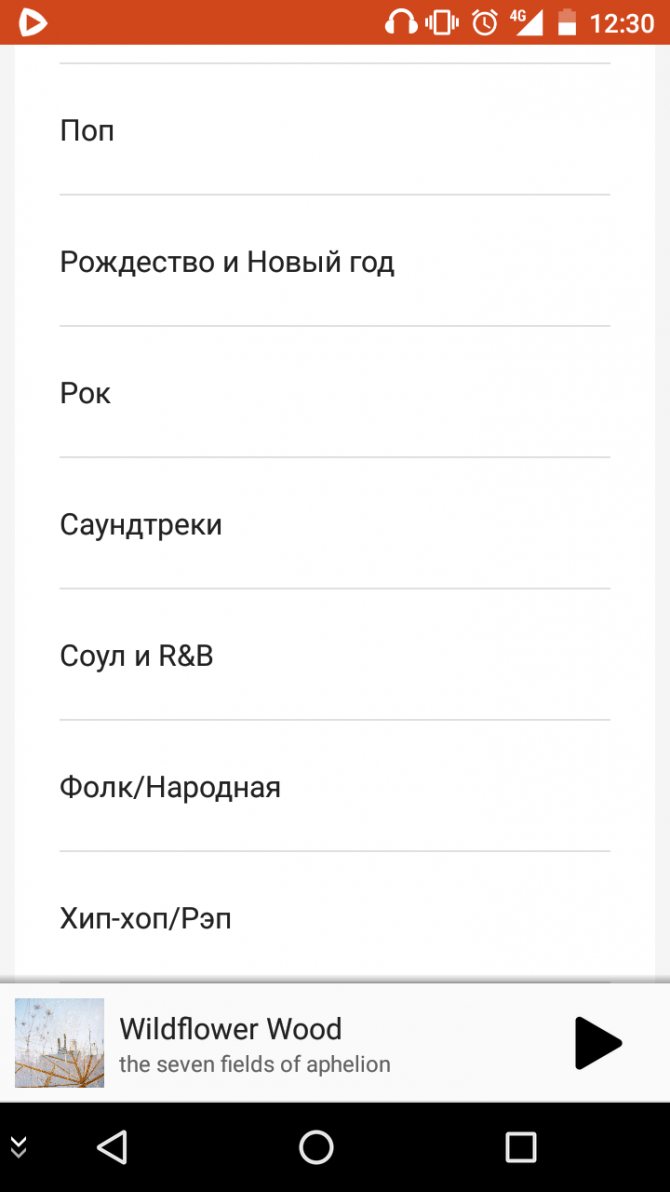This screenshot has width=670, height=1192.
Task: Tap the Wildflower Wood title in the mini player
Action: 230,1029
